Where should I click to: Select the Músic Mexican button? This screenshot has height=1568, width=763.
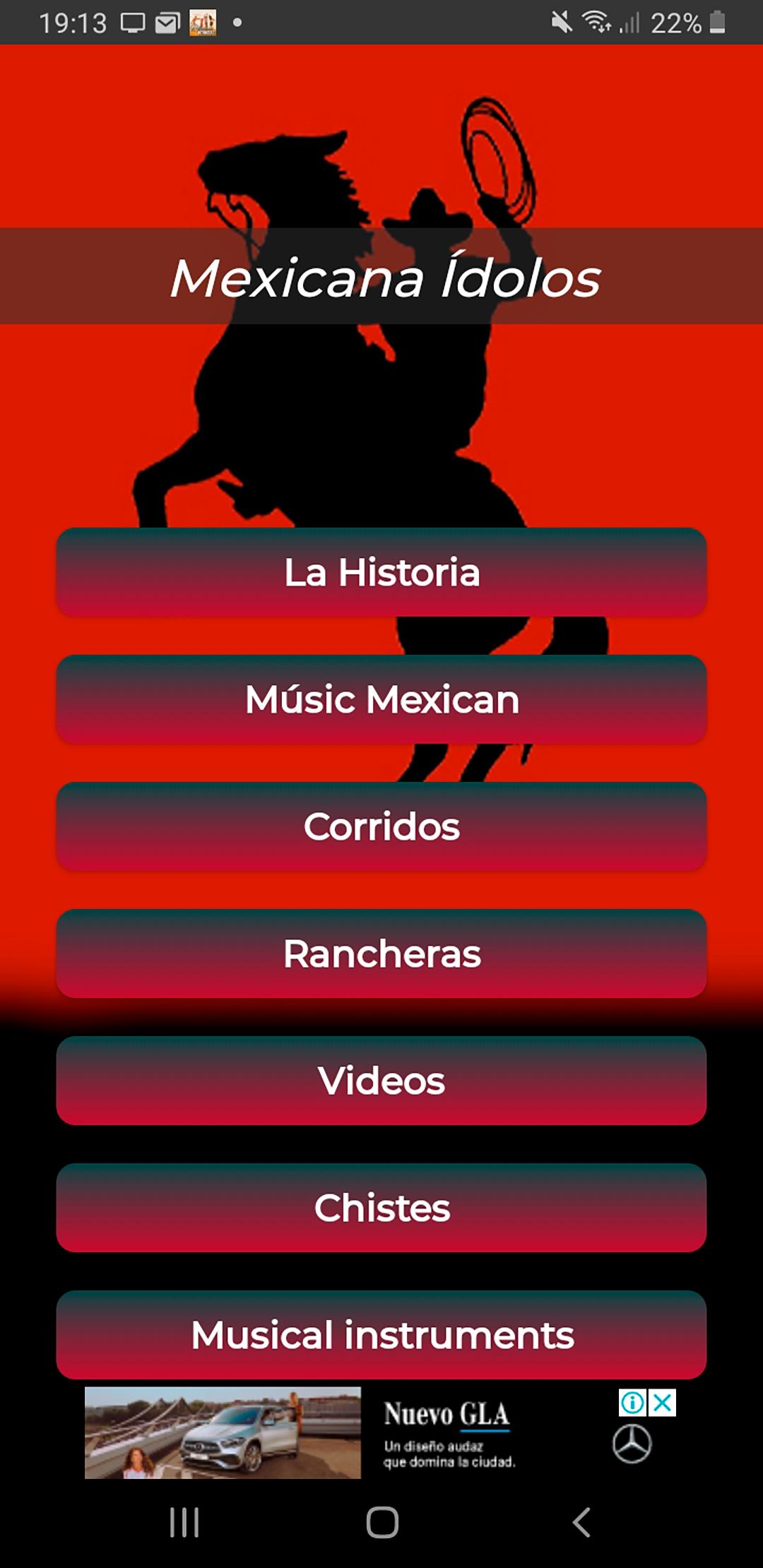pyautogui.click(x=381, y=699)
